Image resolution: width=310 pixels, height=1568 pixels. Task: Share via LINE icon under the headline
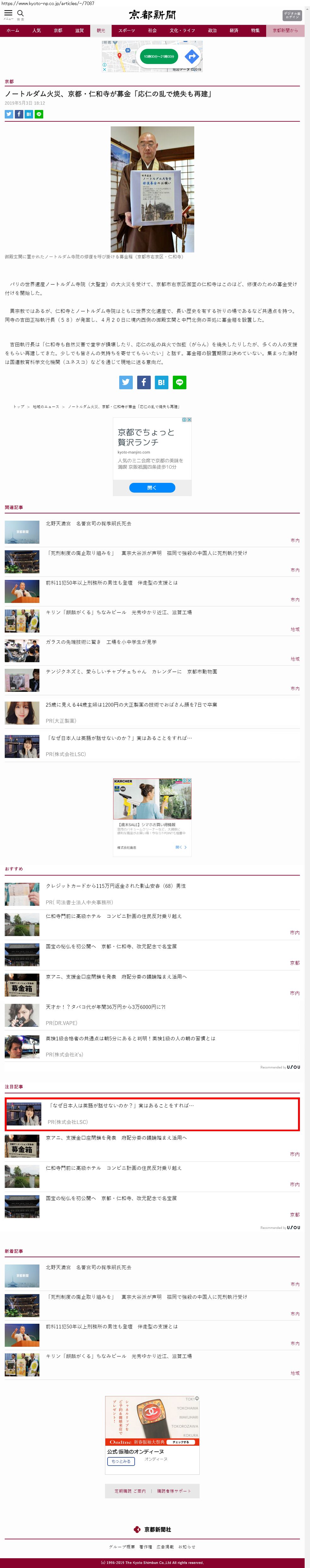pyautogui.click(x=39, y=114)
